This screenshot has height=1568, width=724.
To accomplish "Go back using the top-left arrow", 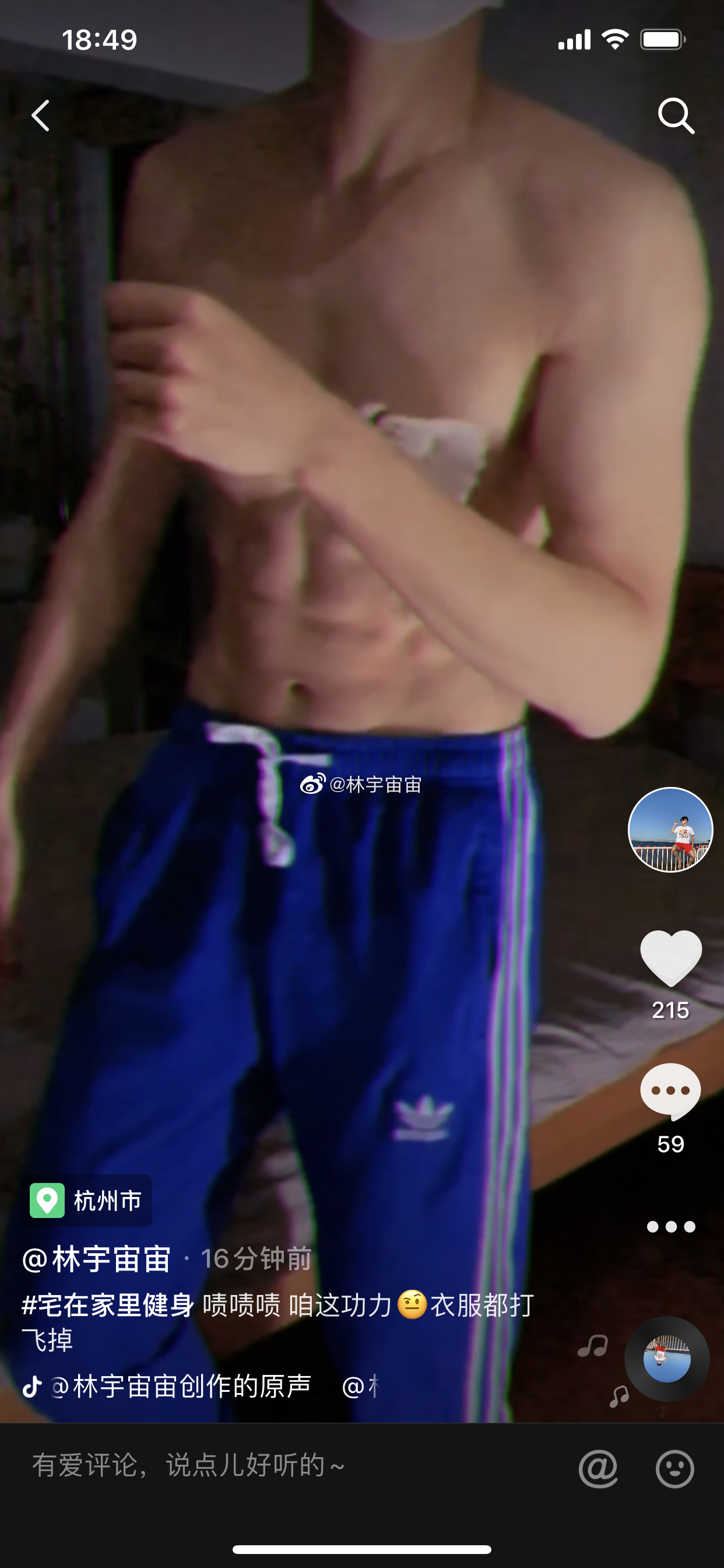I will pos(41,116).
